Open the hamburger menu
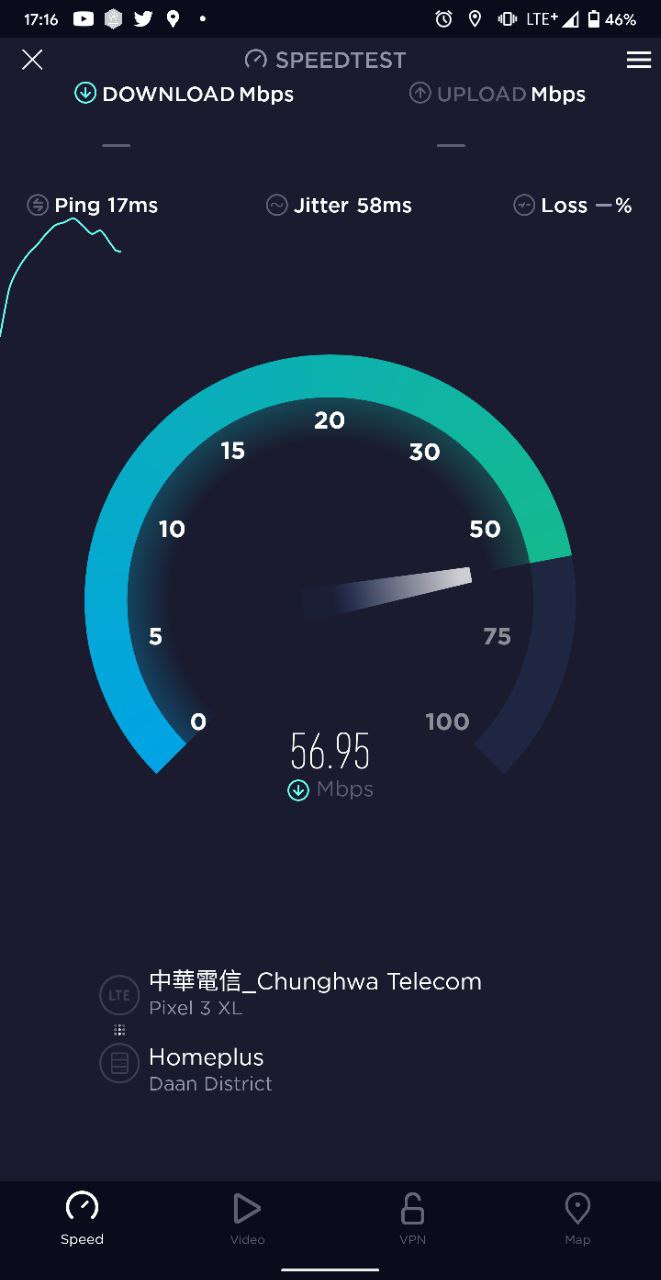 click(x=638, y=60)
